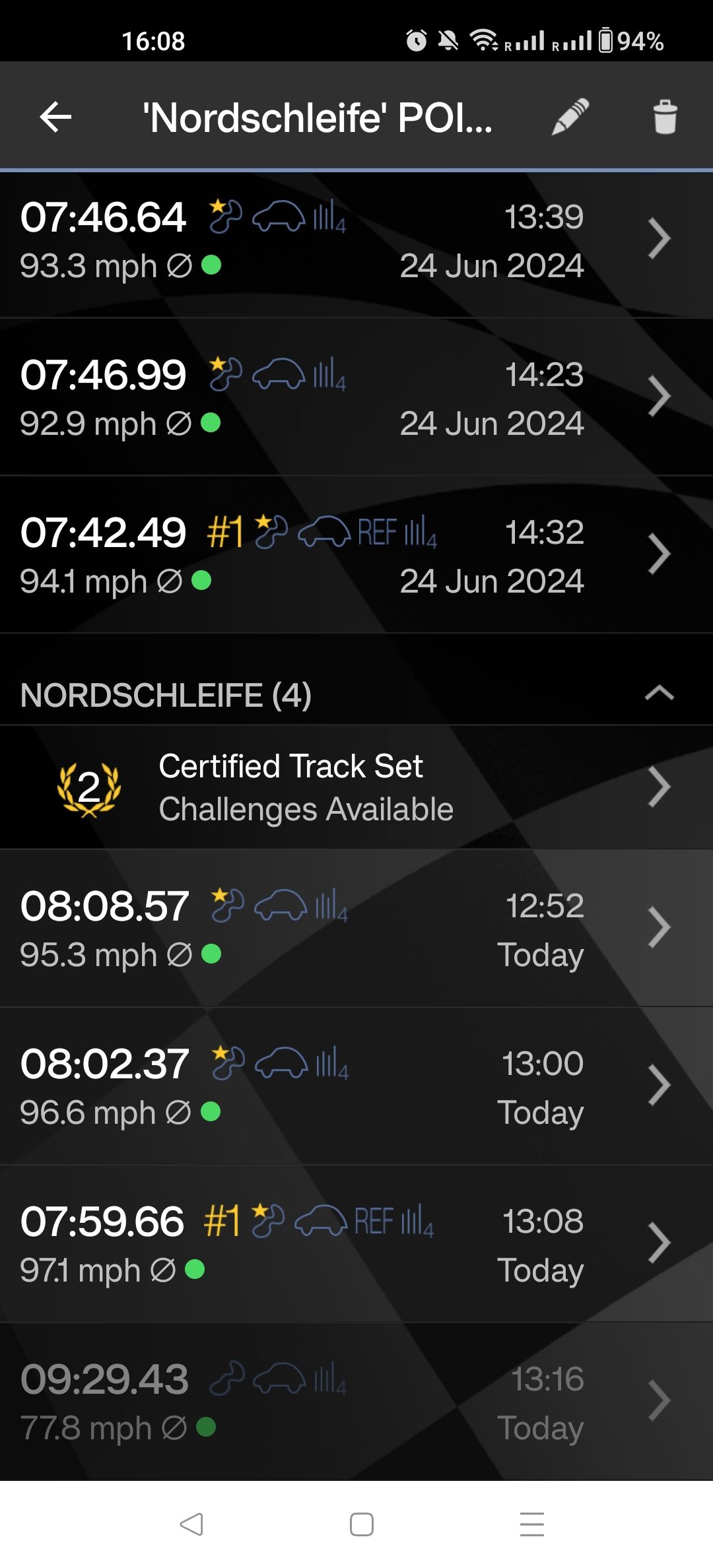Open Certified Track Set challenges
This screenshot has width=713, height=1568.
click(x=356, y=787)
